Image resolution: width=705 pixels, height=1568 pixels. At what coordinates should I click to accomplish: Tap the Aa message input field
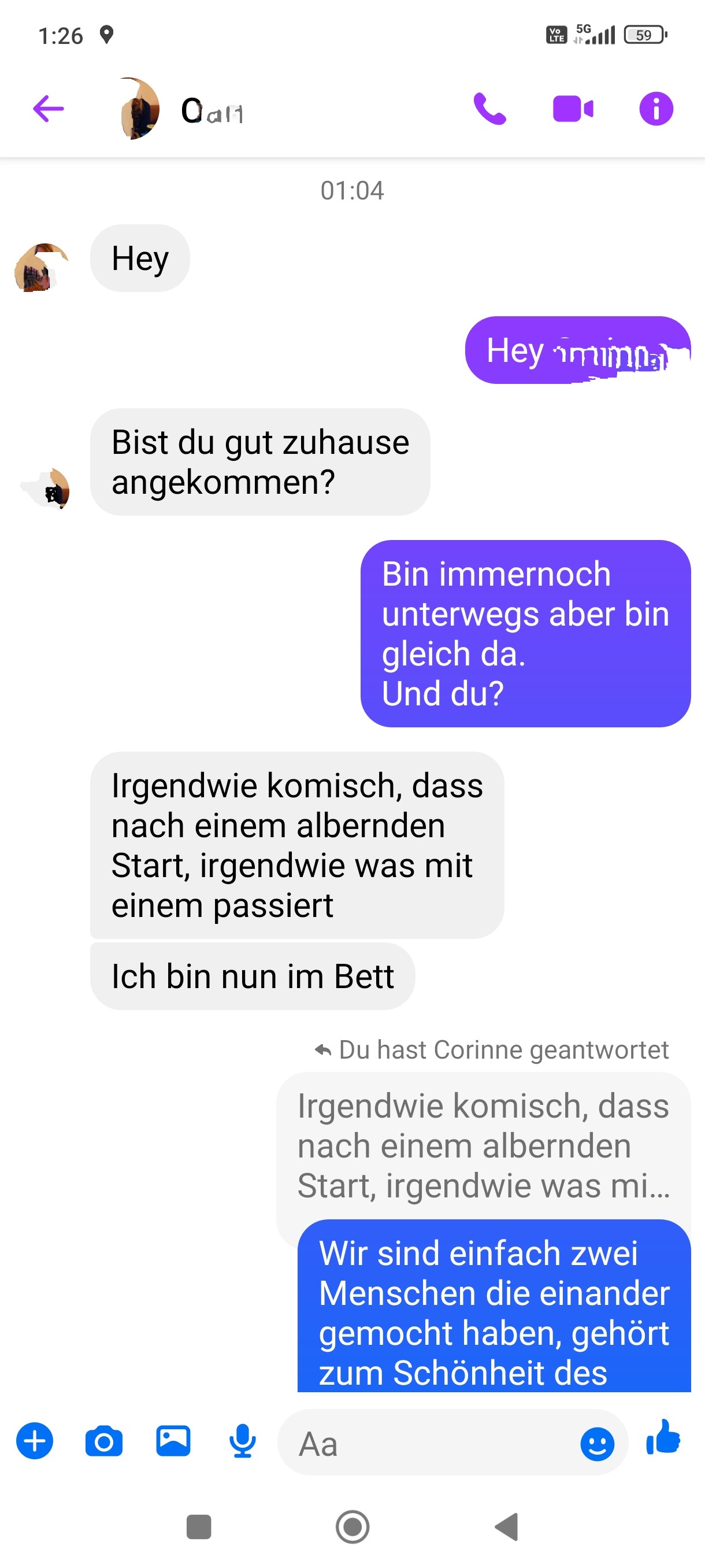pos(426,1443)
